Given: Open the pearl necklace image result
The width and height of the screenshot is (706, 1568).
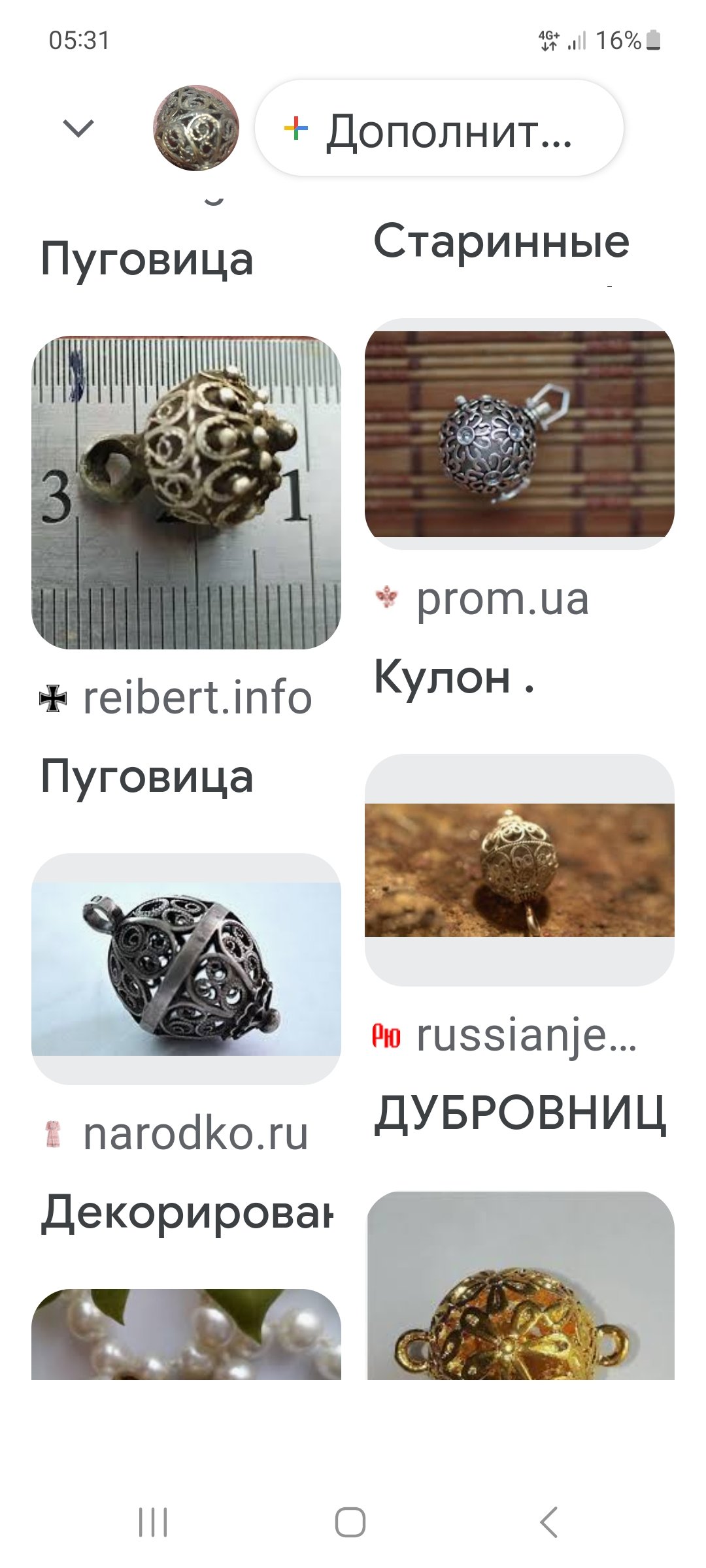Looking at the screenshot, I should [186, 1334].
